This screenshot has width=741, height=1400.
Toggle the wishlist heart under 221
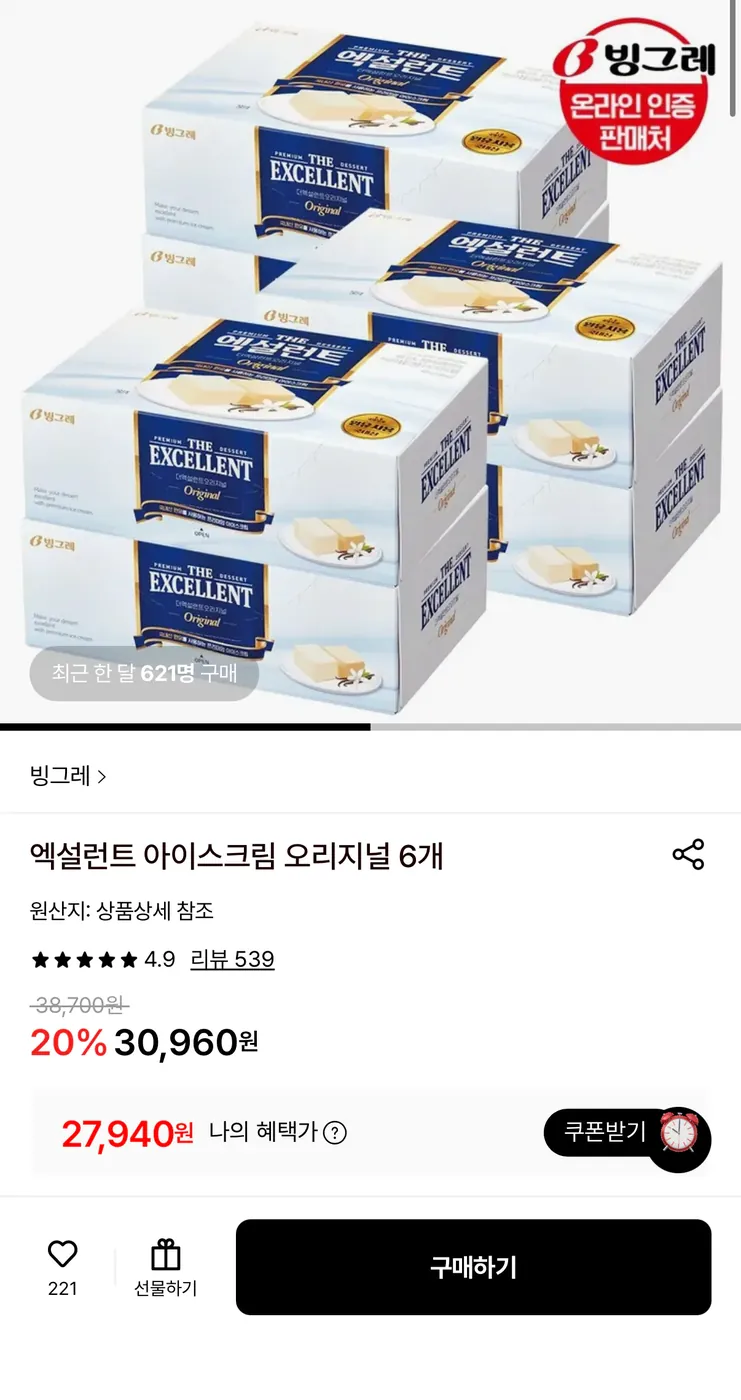tap(63, 1267)
